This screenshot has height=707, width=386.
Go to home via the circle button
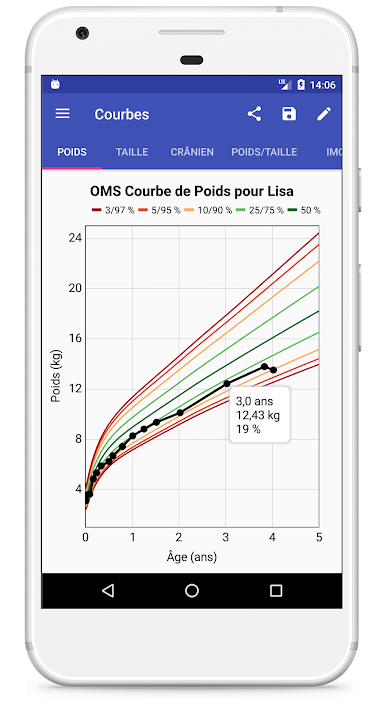click(192, 591)
